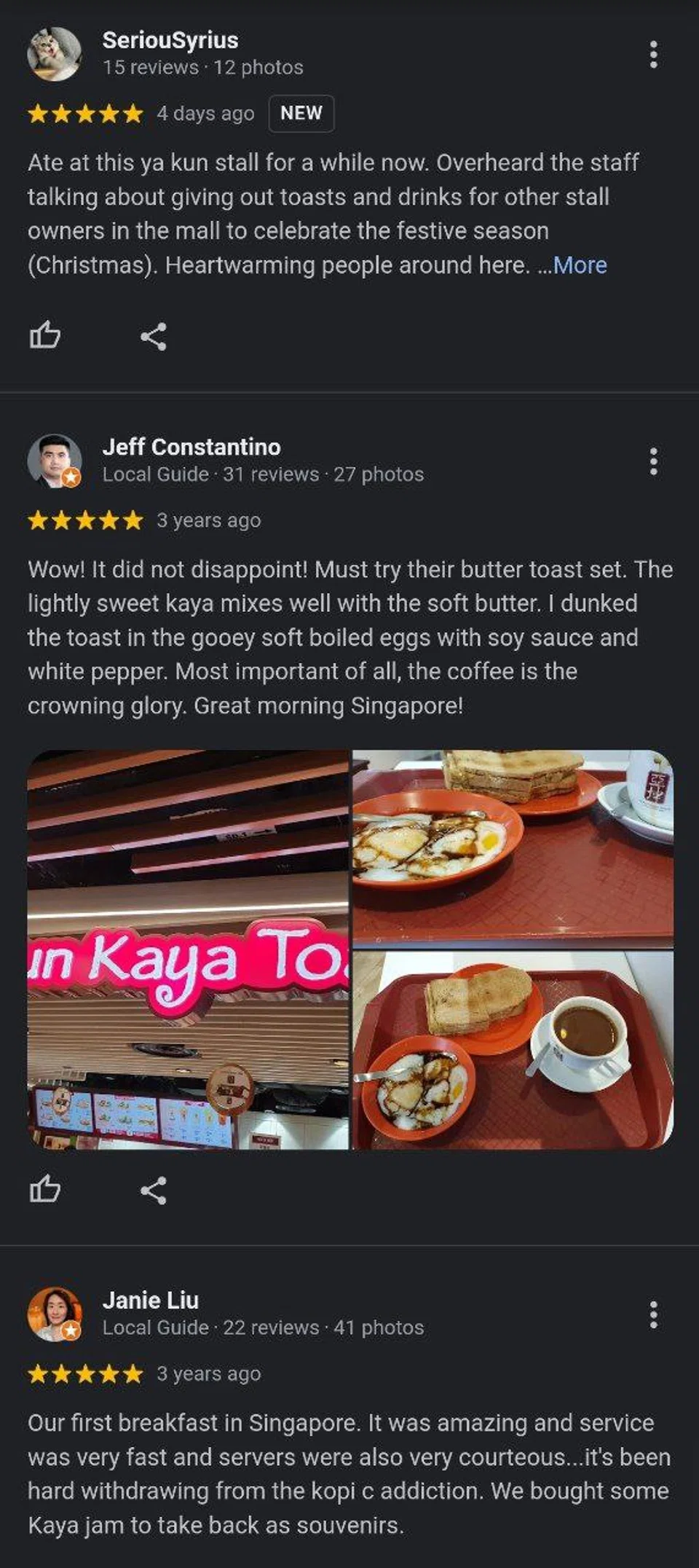This screenshot has height=1568, width=699.
Task: Share Jeff Constantino's review
Action: point(154,1191)
